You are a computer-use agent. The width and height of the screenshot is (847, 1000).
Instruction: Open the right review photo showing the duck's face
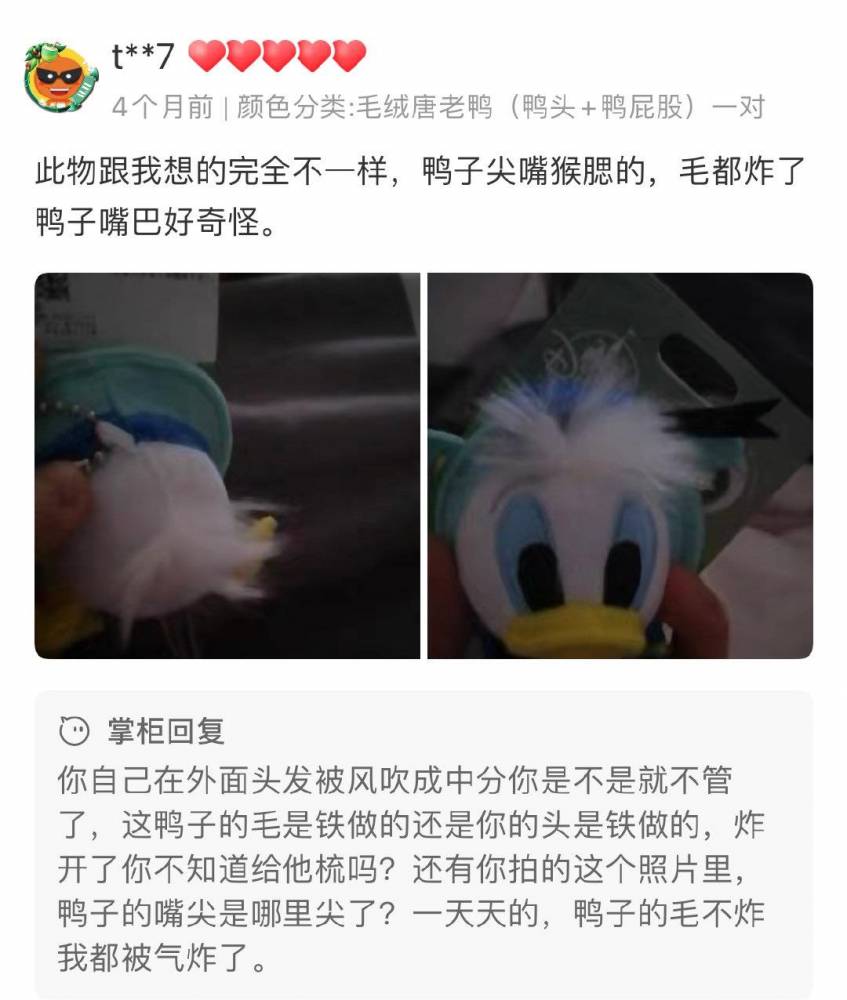[620, 465]
